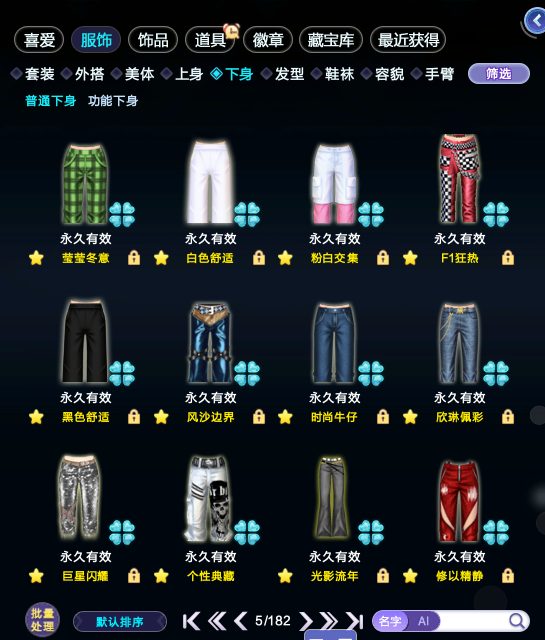Switch to the 喜爱 tab
This screenshot has width=545, height=640.
(39, 40)
